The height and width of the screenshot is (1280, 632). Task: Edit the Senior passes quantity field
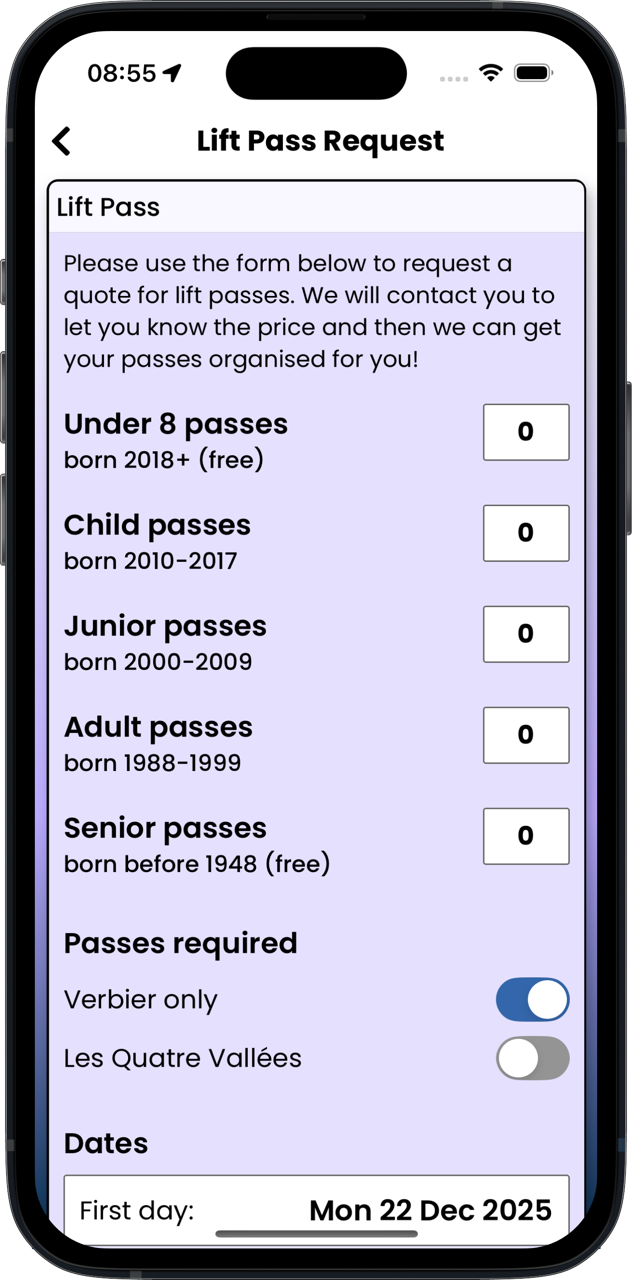tap(526, 836)
